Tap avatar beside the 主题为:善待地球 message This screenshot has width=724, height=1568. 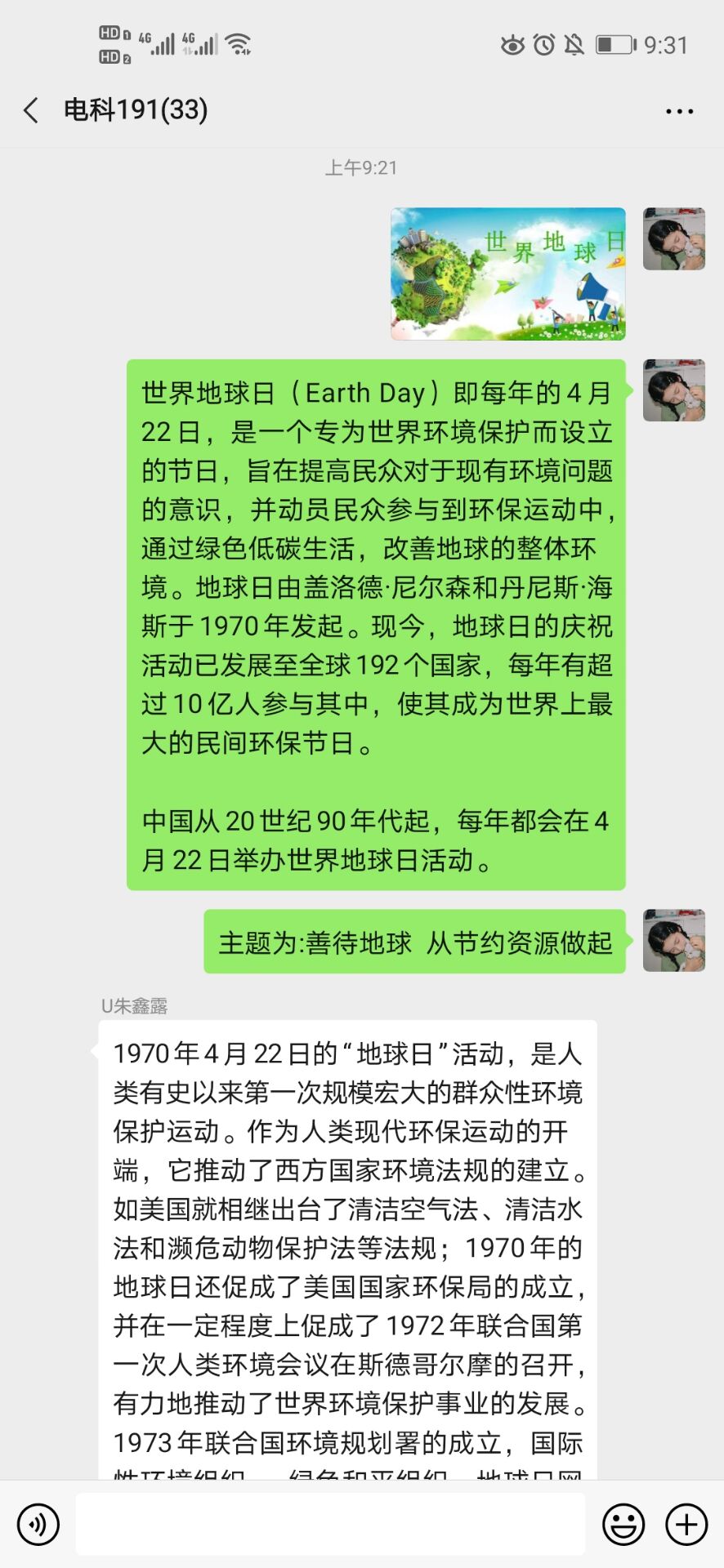click(x=673, y=940)
